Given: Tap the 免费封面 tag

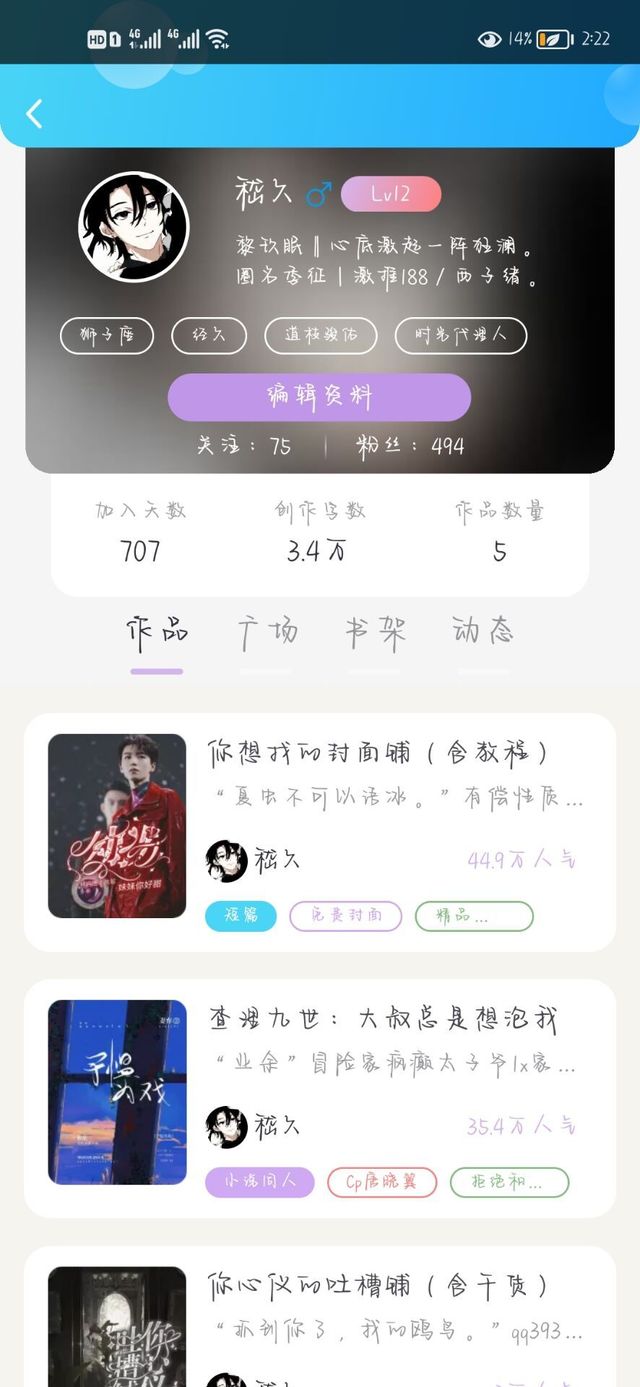Looking at the screenshot, I should (x=345, y=916).
